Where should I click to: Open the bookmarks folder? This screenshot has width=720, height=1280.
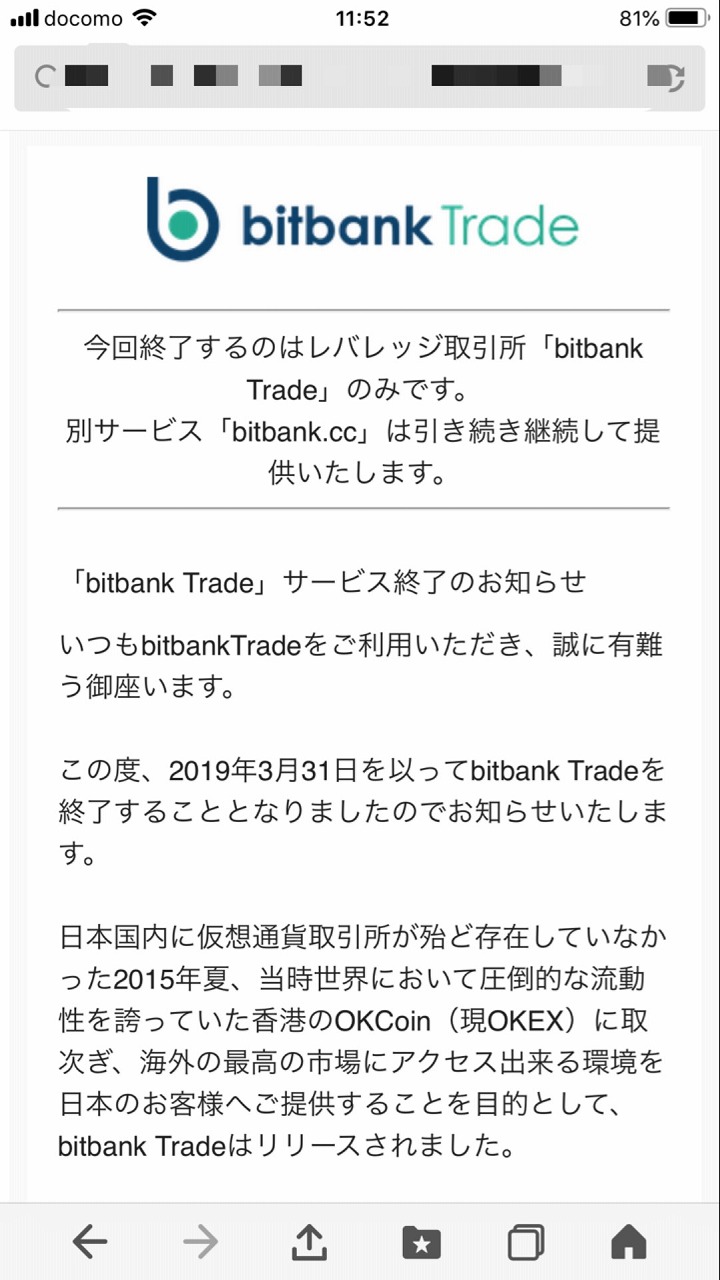tap(421, 1242)
